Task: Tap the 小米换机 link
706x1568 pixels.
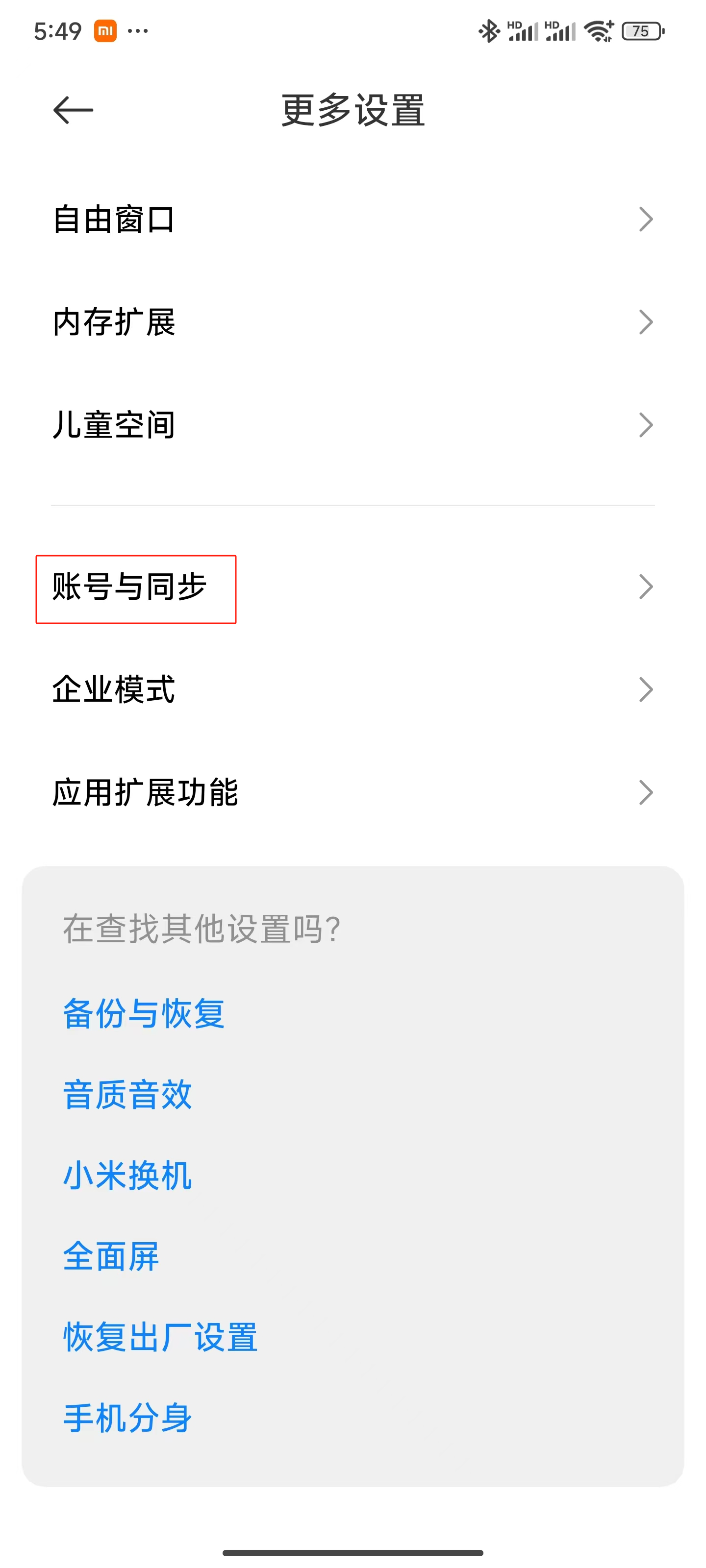Action: [x=128, y=1176]
